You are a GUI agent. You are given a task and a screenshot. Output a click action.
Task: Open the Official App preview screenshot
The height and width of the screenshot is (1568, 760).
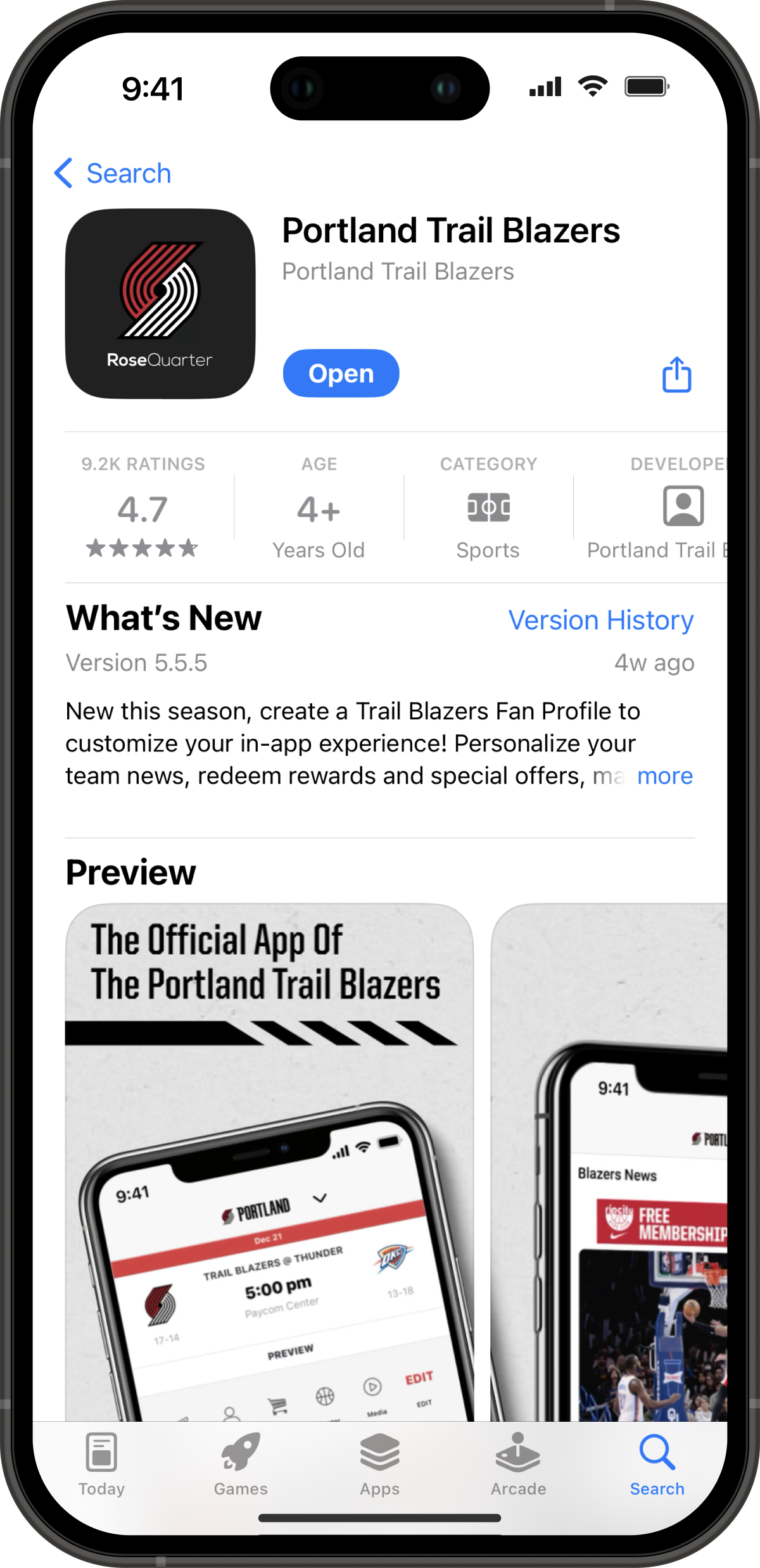pyautogui.click(x=269, y=1158)
